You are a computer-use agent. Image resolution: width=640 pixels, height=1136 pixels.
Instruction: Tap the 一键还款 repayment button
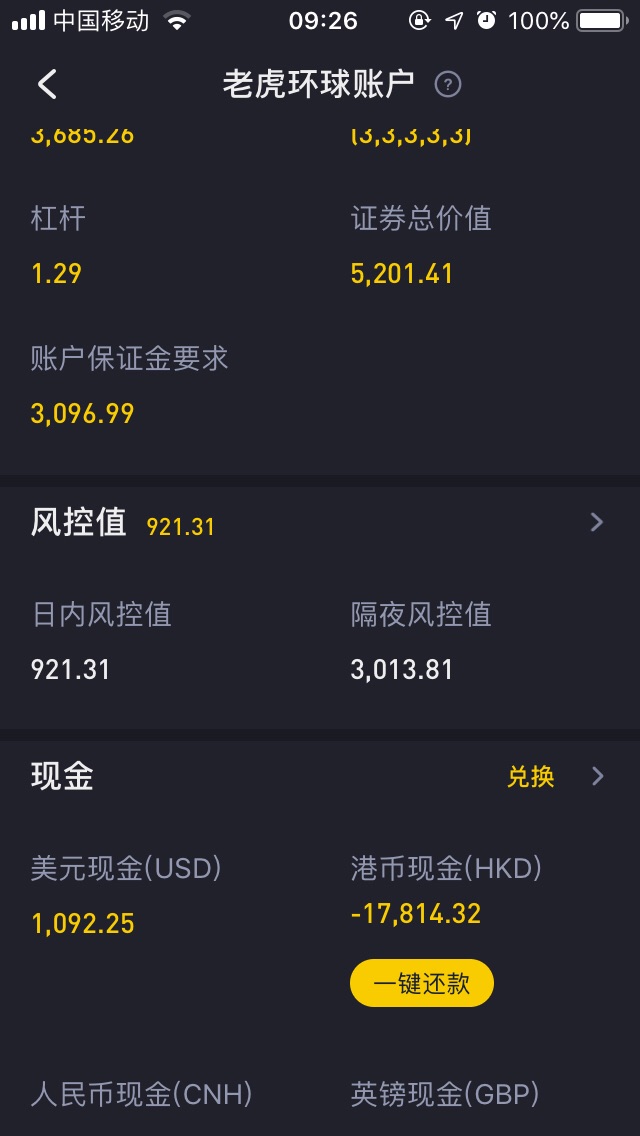click(x=422, y=983)
